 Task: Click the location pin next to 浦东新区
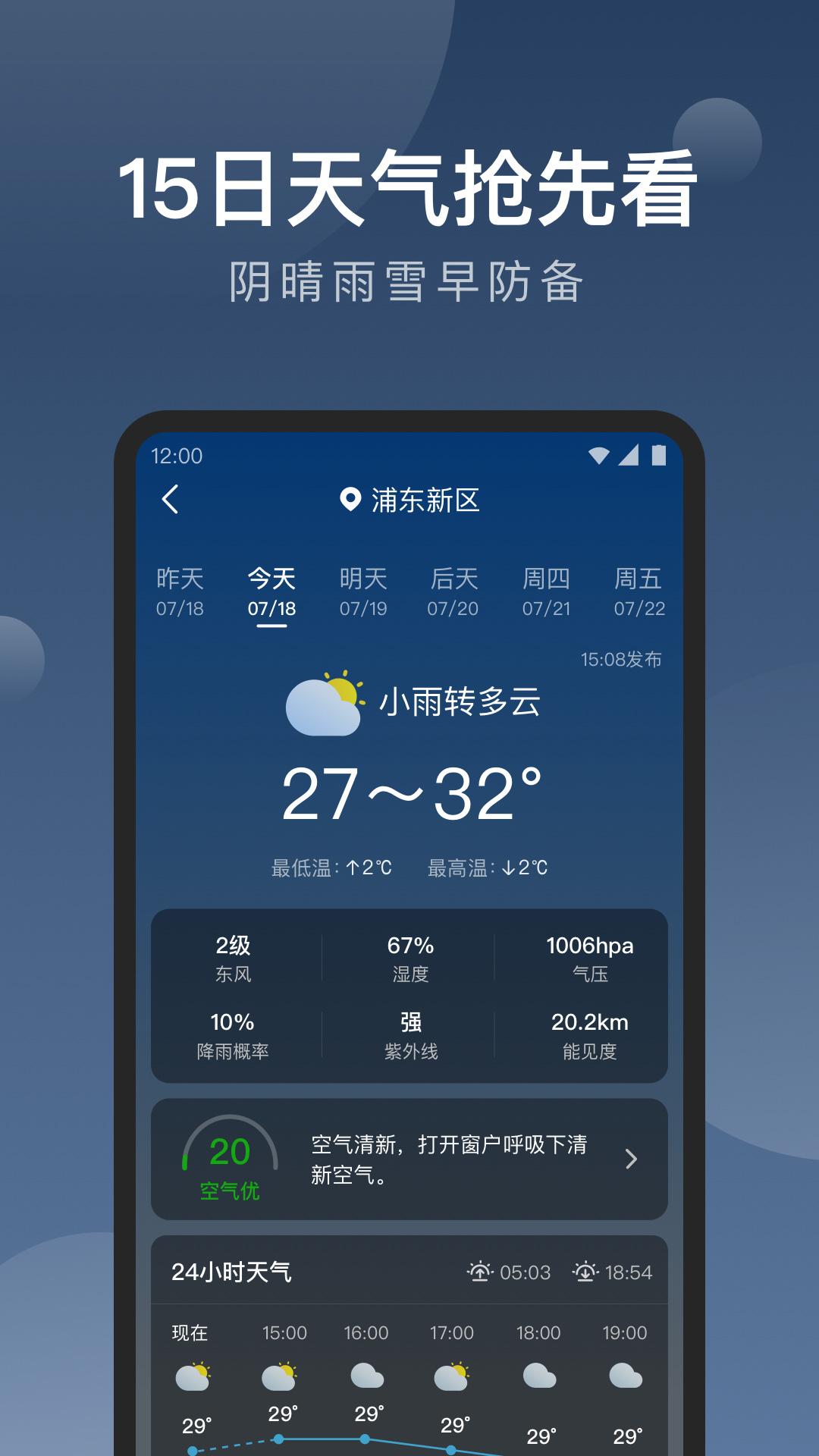pyautogui.click(x=349, y=500)
